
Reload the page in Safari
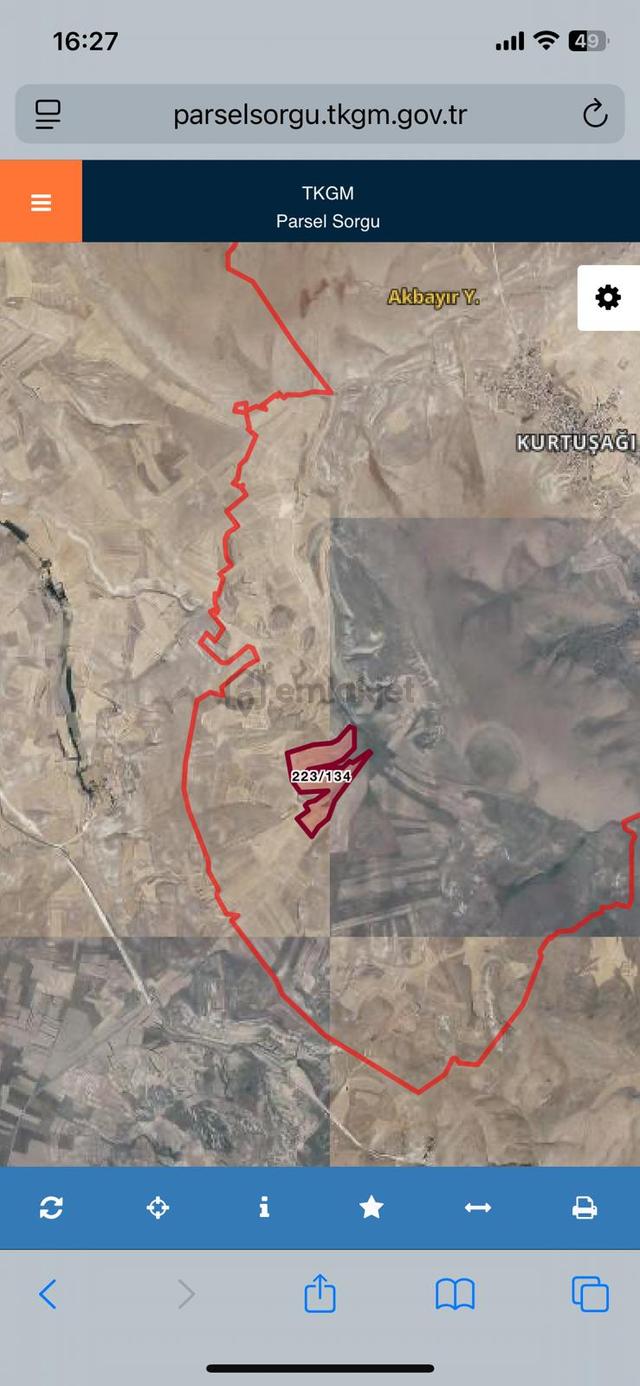click(595, 114)
